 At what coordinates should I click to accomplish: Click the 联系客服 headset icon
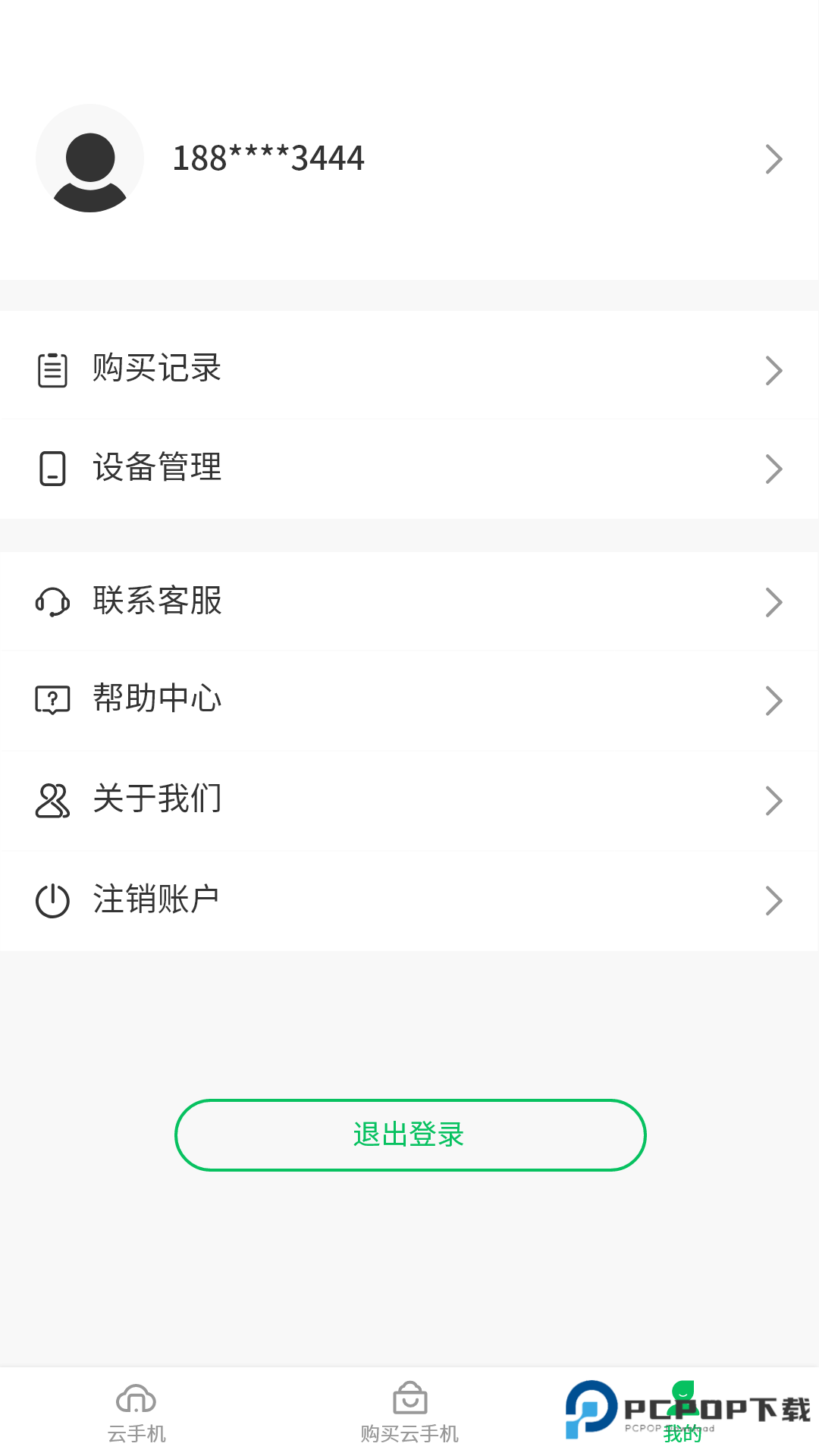[x=52, y=601]
